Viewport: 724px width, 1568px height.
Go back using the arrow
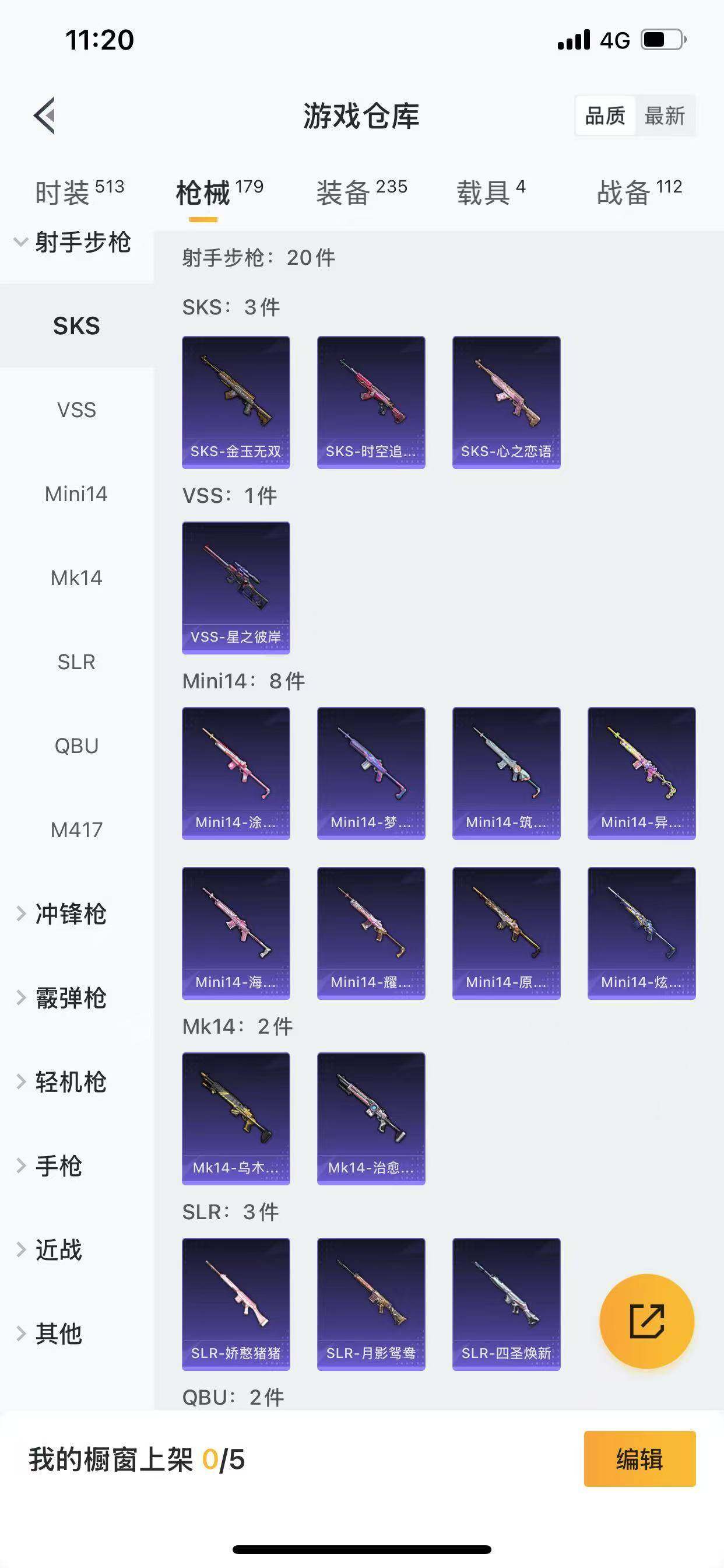(x=44, y=115)
